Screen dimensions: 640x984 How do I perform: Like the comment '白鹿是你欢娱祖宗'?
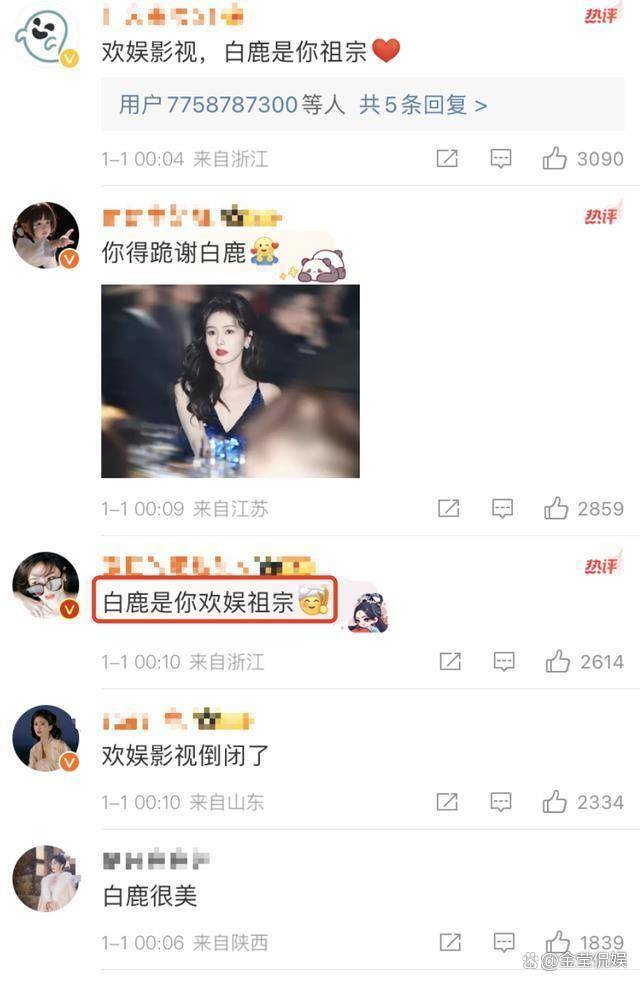[557, 661]
